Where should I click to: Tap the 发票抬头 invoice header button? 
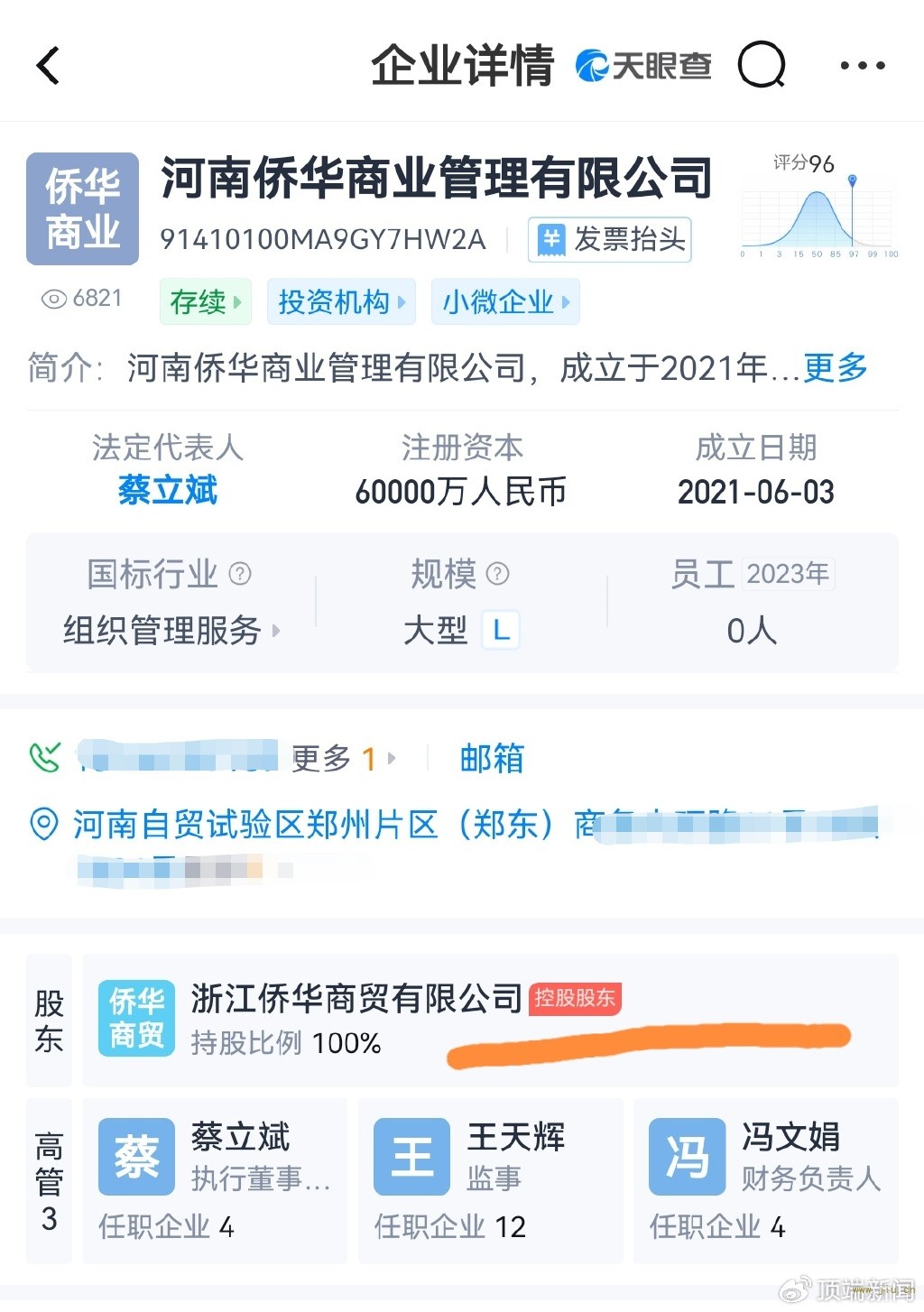(610, 240)
